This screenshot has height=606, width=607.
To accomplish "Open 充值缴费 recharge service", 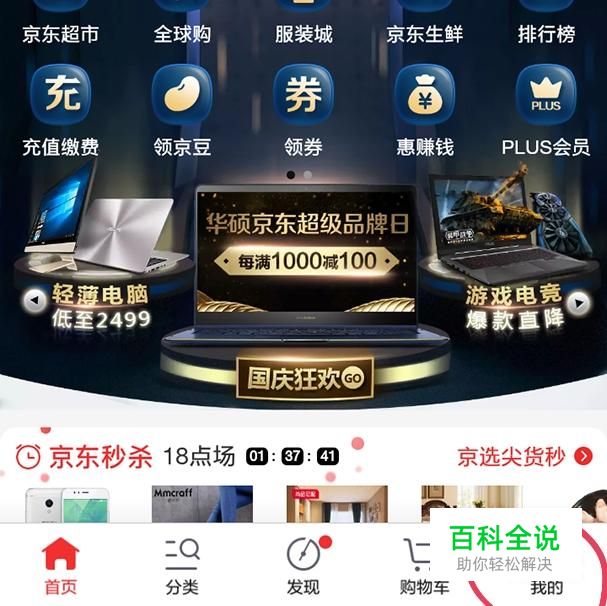I will click(x=60, y=108).
